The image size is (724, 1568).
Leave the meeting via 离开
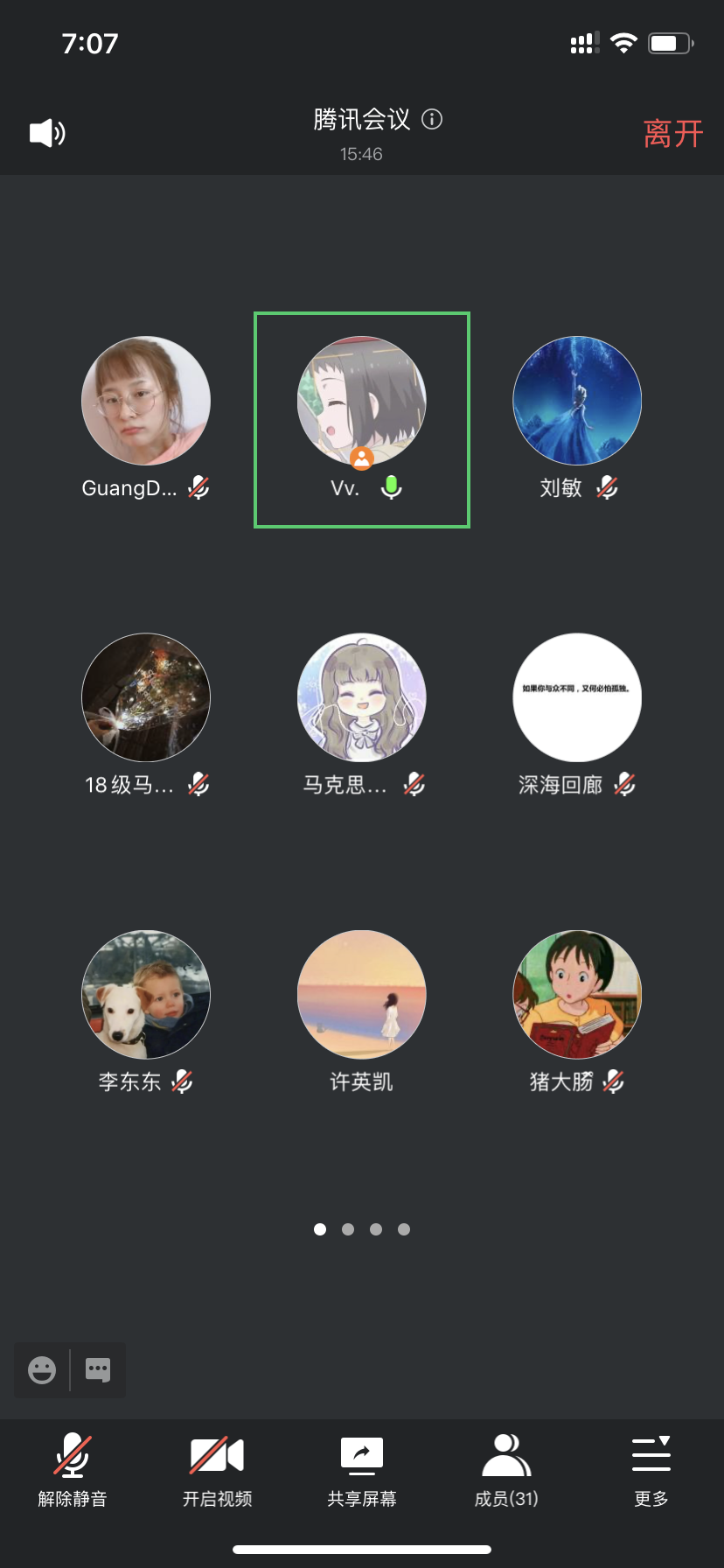672,134
